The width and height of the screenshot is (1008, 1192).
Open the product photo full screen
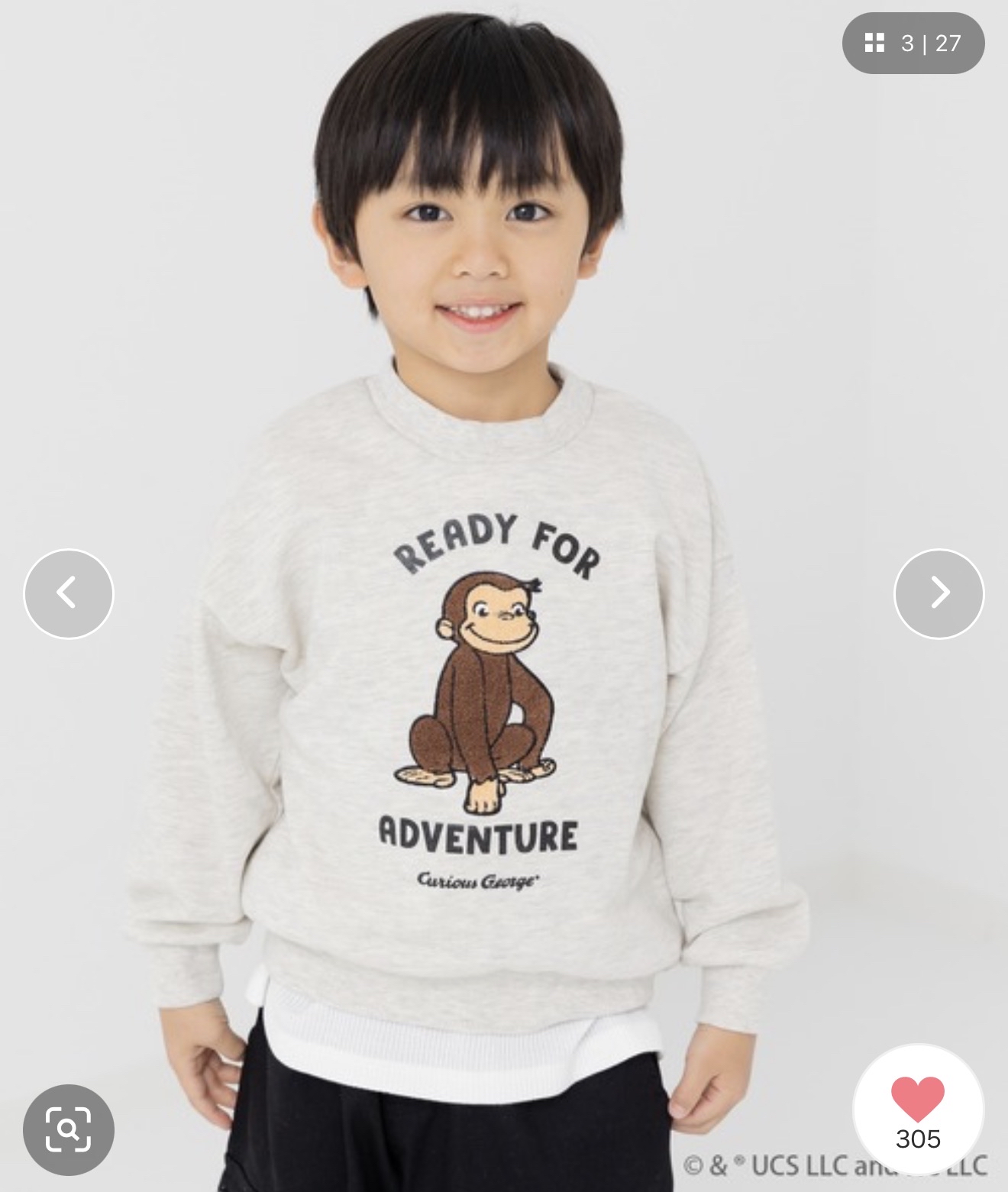(x=504, y=596)
